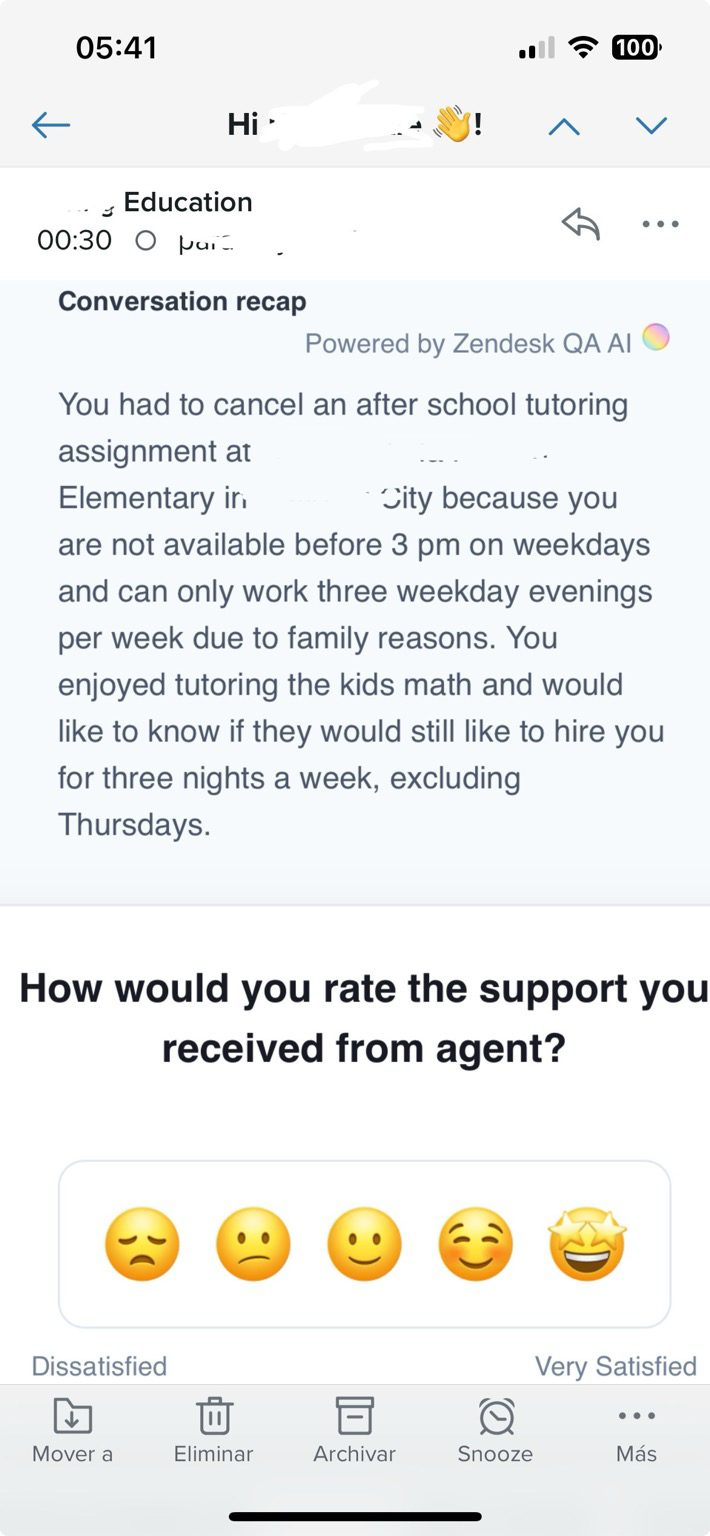Reply to this email
The image size is (710, 1536).
coord(581,224)
